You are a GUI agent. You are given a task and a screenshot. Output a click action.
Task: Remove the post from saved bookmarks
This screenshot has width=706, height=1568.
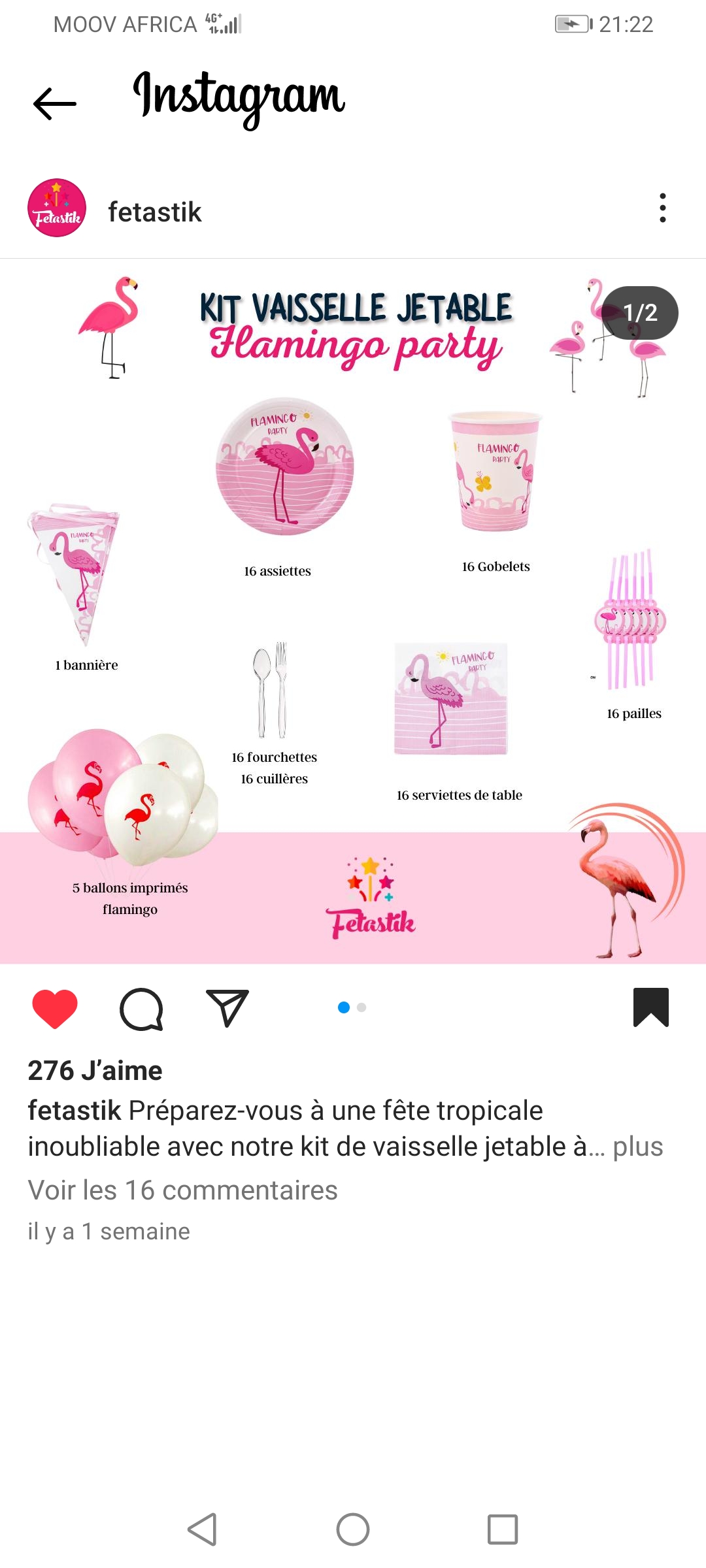[650, 1007]
